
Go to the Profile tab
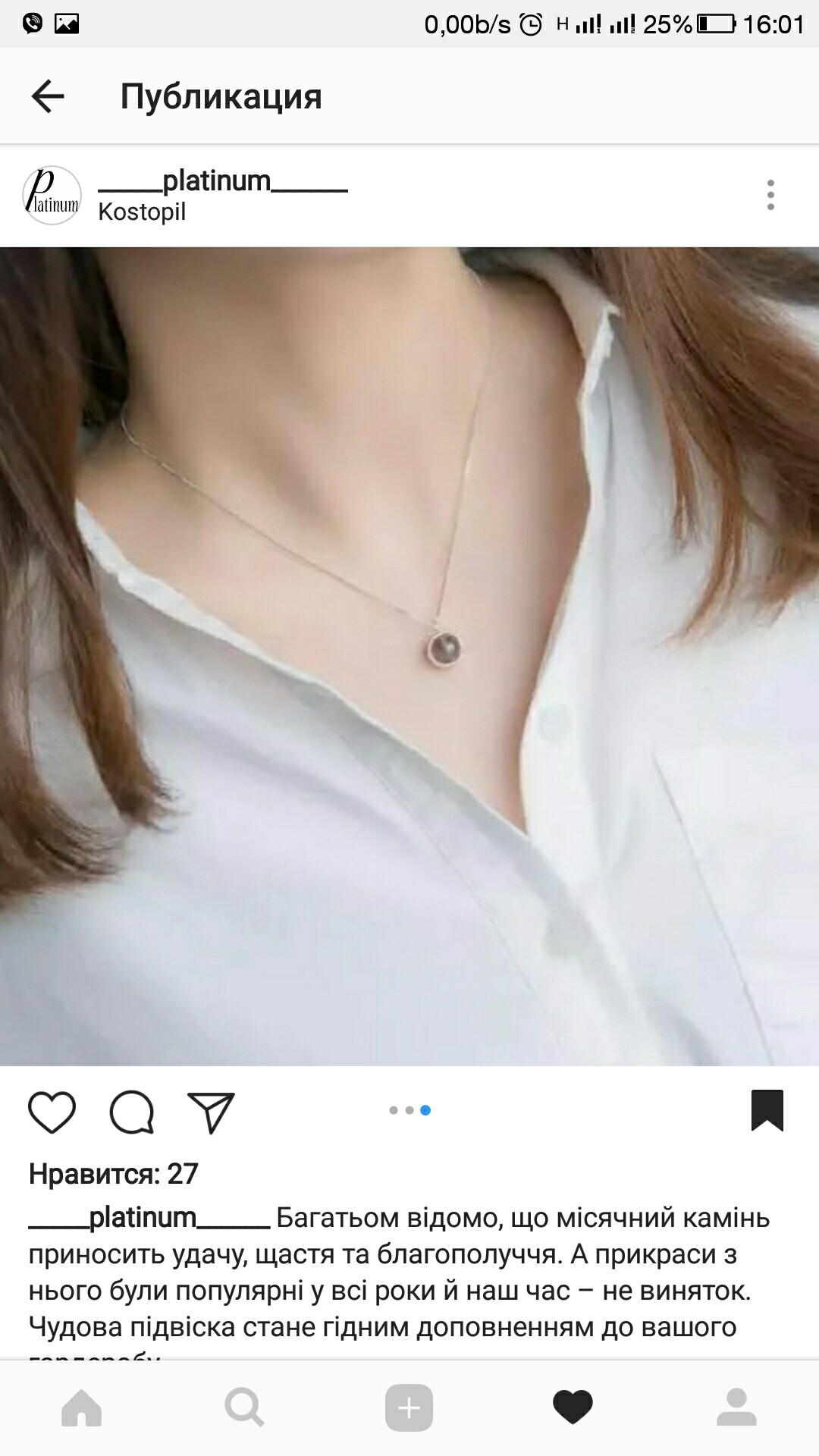tap(736, 1407)
